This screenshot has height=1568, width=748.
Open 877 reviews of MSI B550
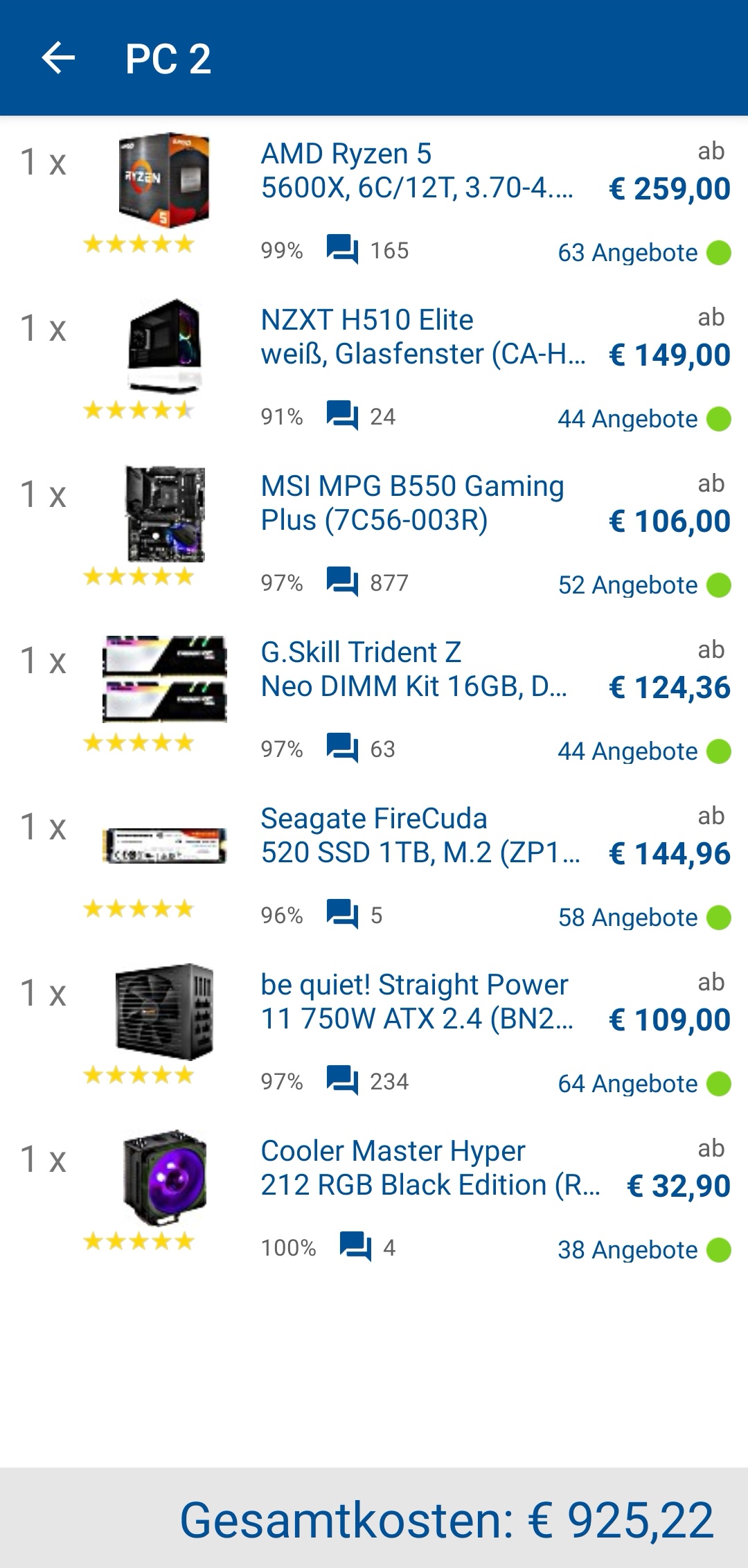point(368,582)
